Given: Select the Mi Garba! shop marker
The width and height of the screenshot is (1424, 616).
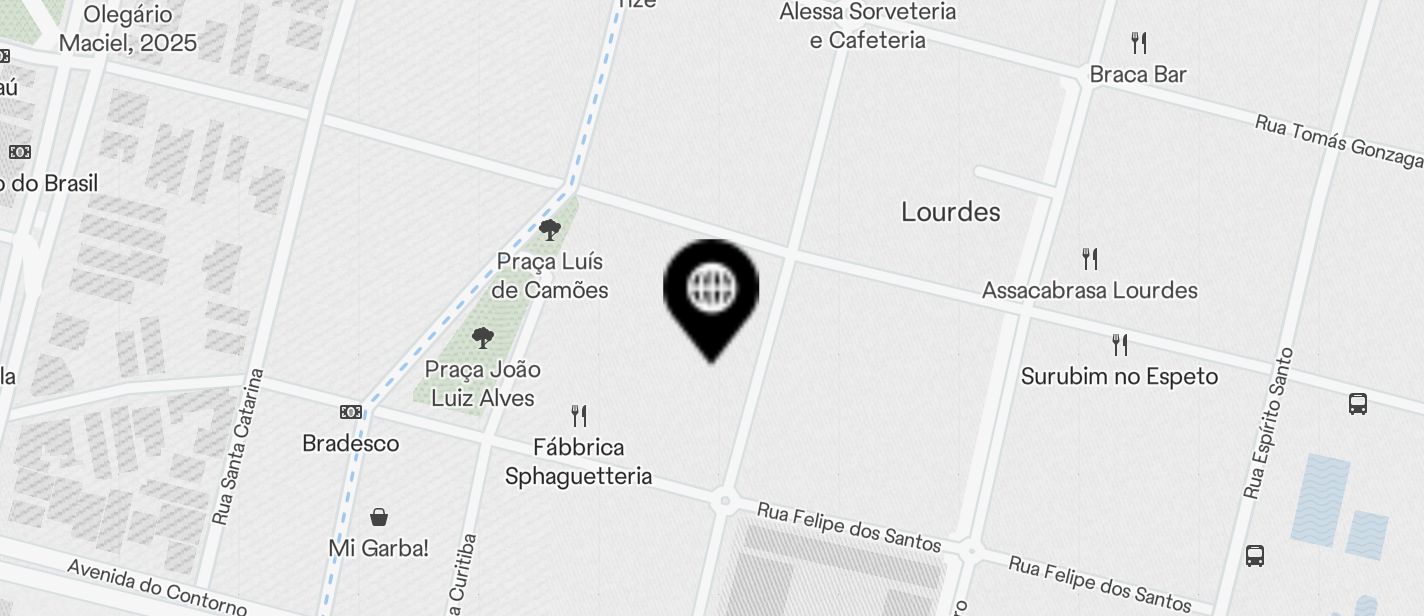Looking at the screenshot, I should (379, 517).
